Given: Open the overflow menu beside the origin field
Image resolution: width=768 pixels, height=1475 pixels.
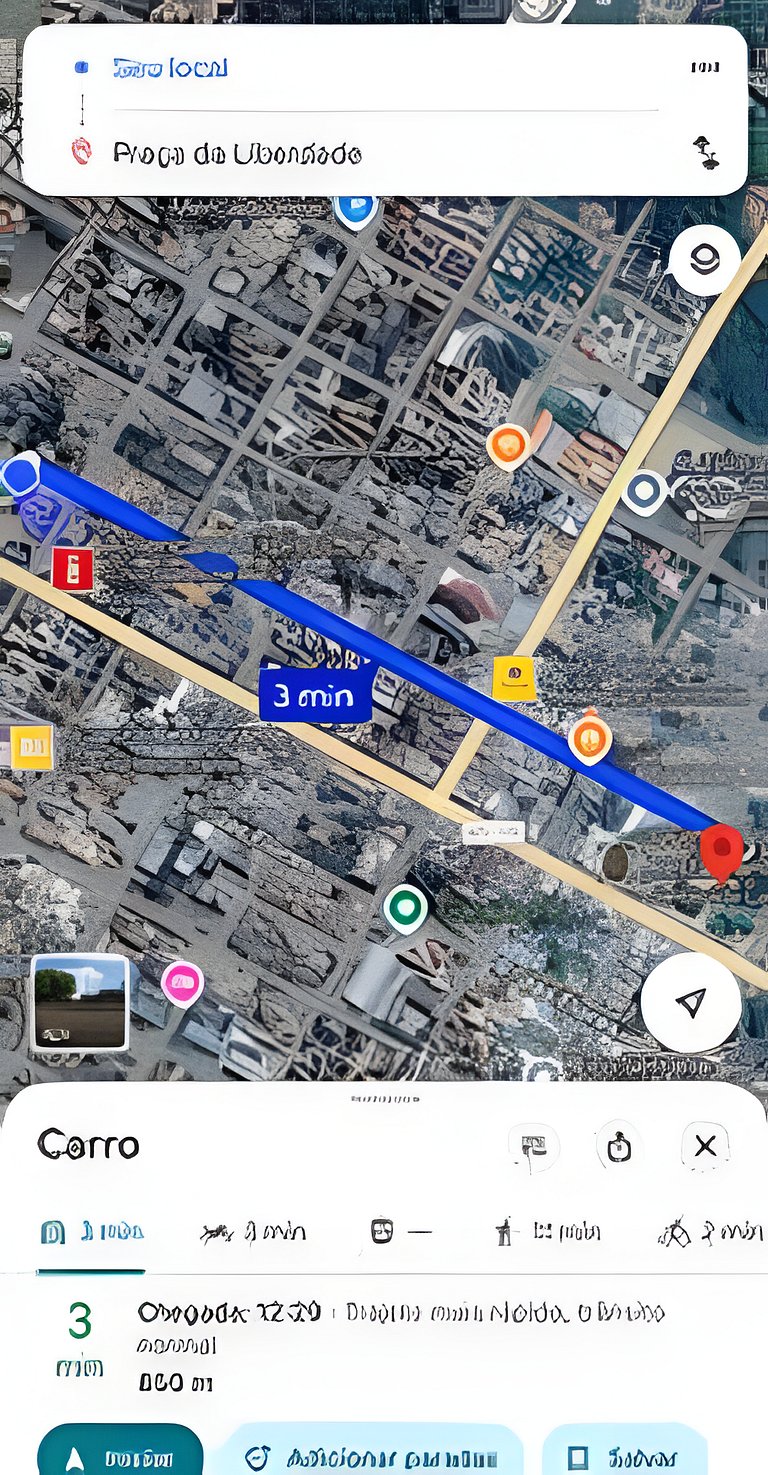Looking at the screenshot, I should (705, 68).
